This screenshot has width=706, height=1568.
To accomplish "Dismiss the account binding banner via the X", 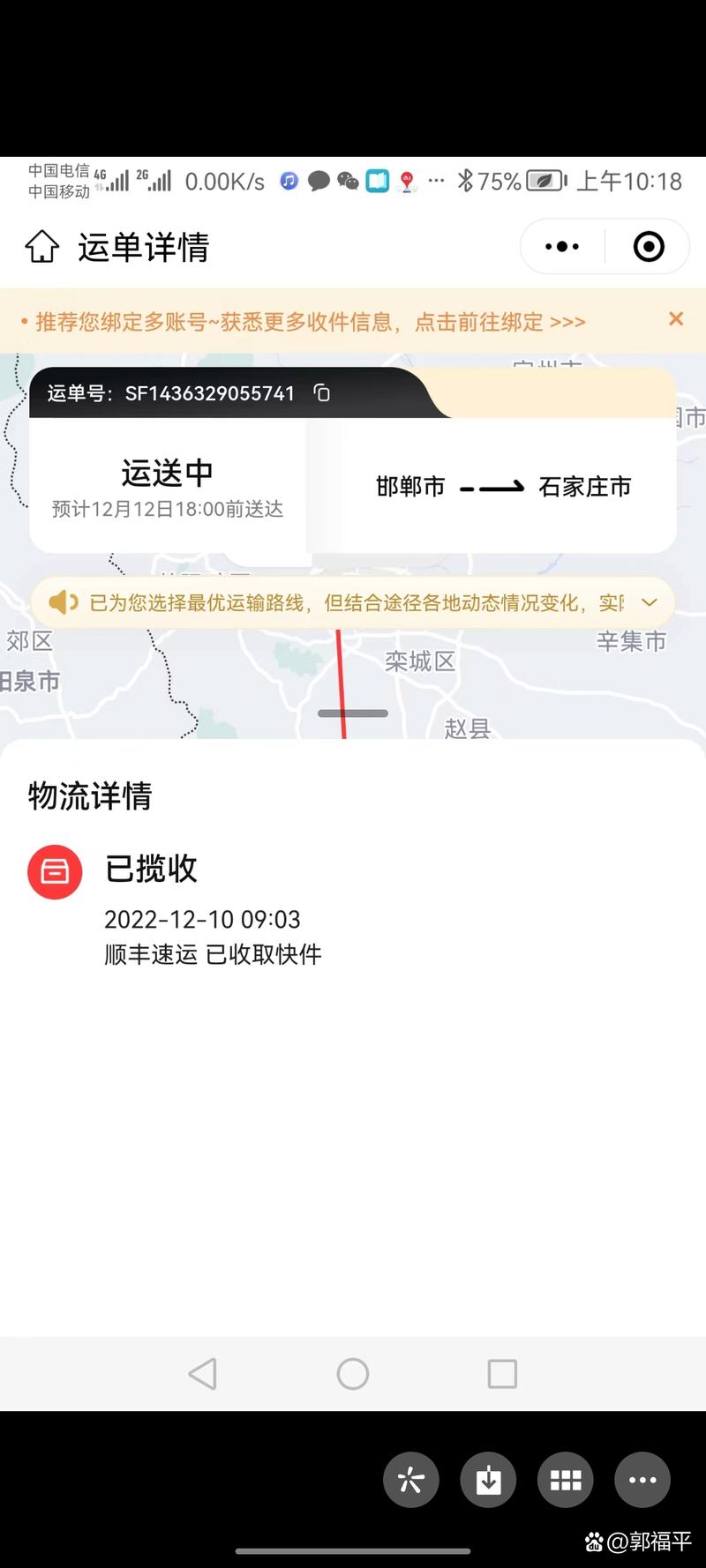I will pyautogui.click(x=676, y=320).
